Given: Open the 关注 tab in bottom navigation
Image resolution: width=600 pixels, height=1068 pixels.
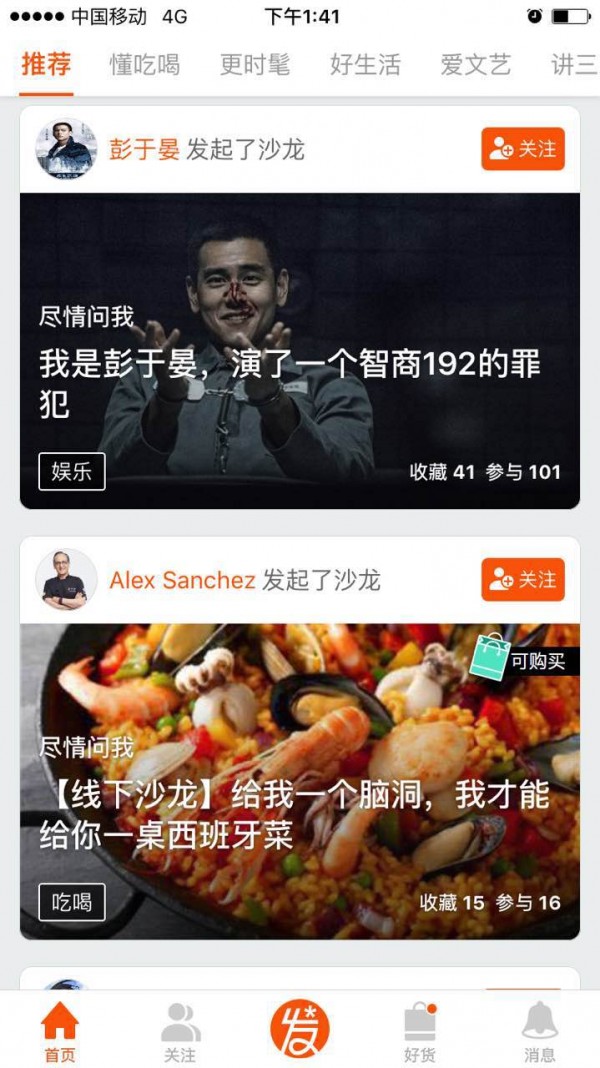Looking at the screenshot, I should (x=180, y=1031).
